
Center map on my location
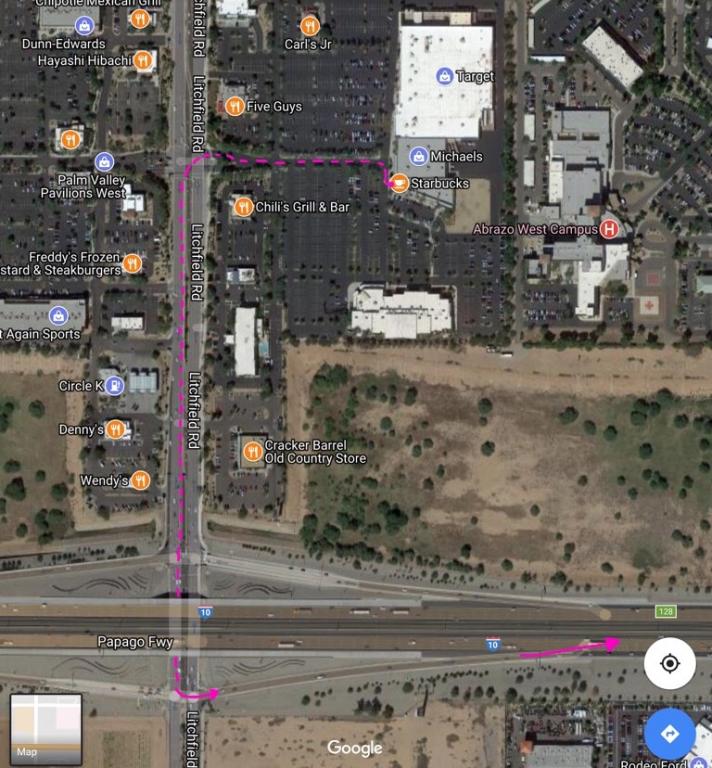tap(670, 663)
